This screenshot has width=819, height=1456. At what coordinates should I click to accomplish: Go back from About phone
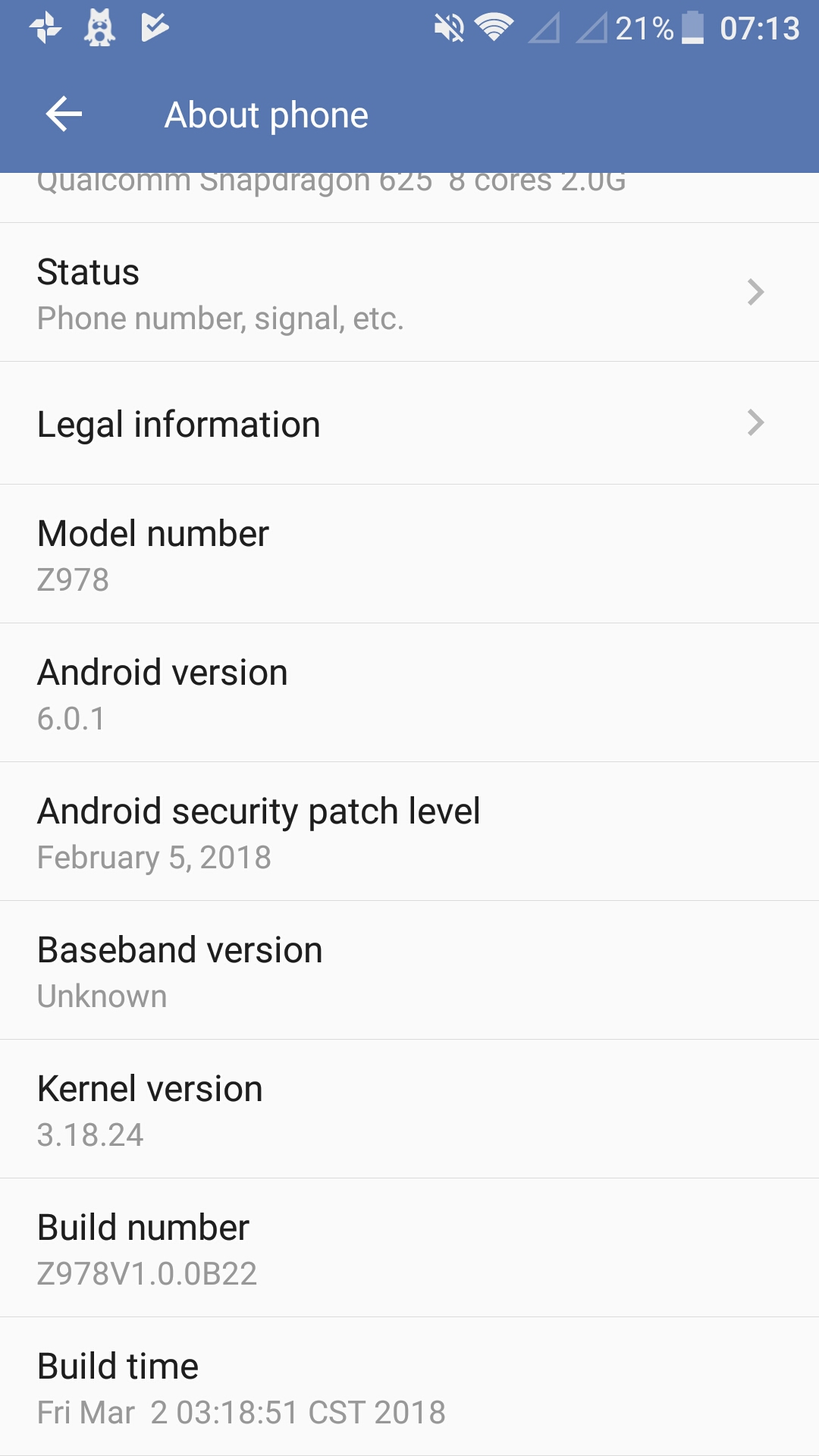64,115
